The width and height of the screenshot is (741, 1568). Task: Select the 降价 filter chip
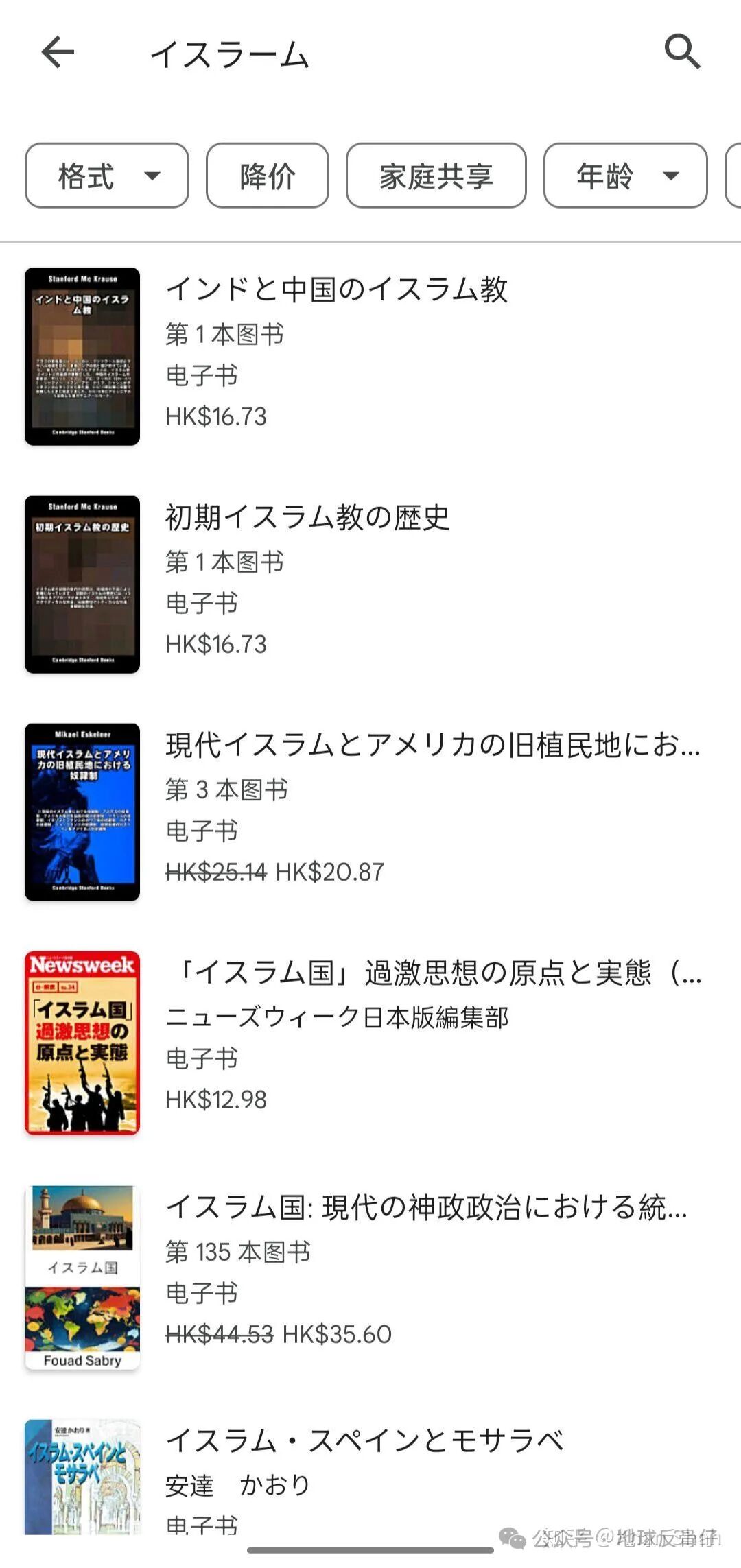coord(268,176)
